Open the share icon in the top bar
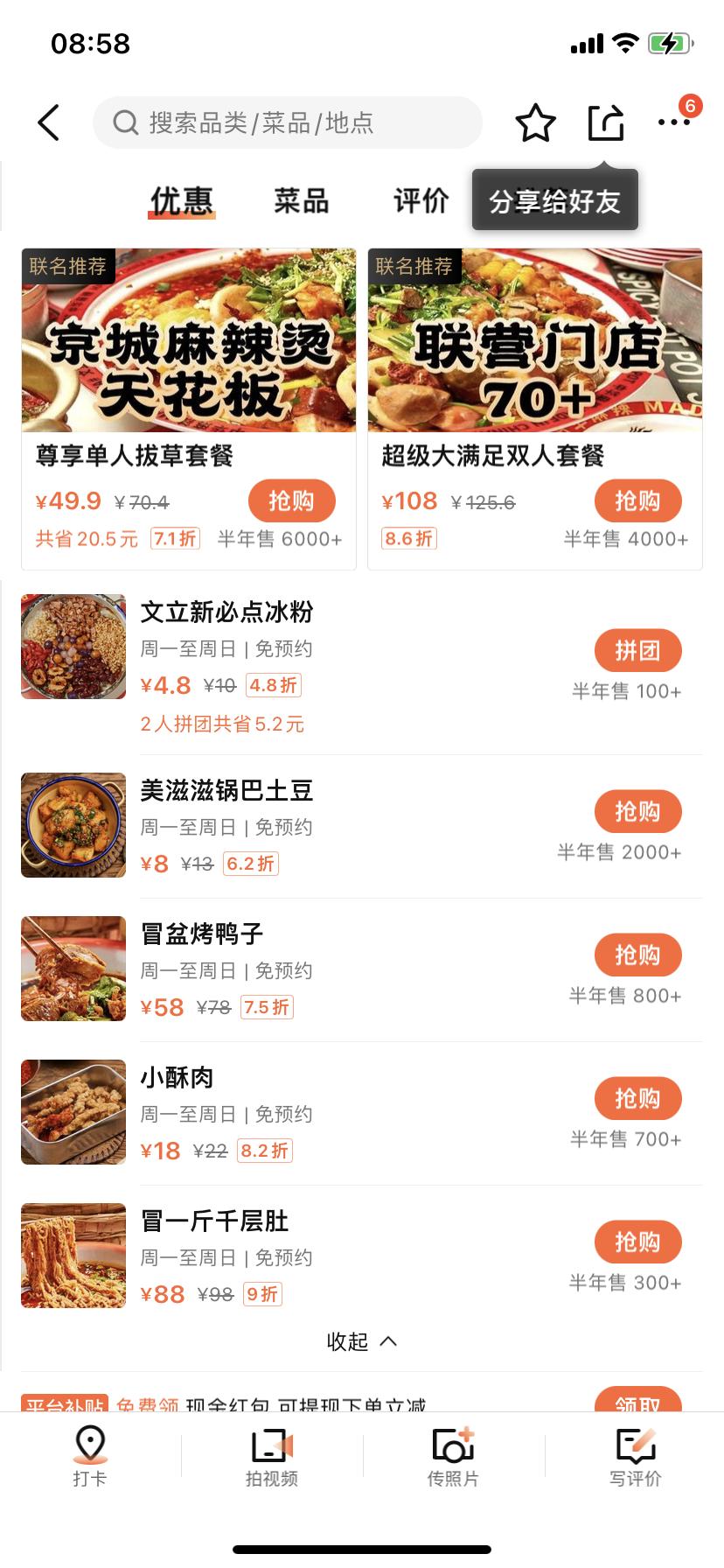The image size is (724, 1568). click(605, 122)
